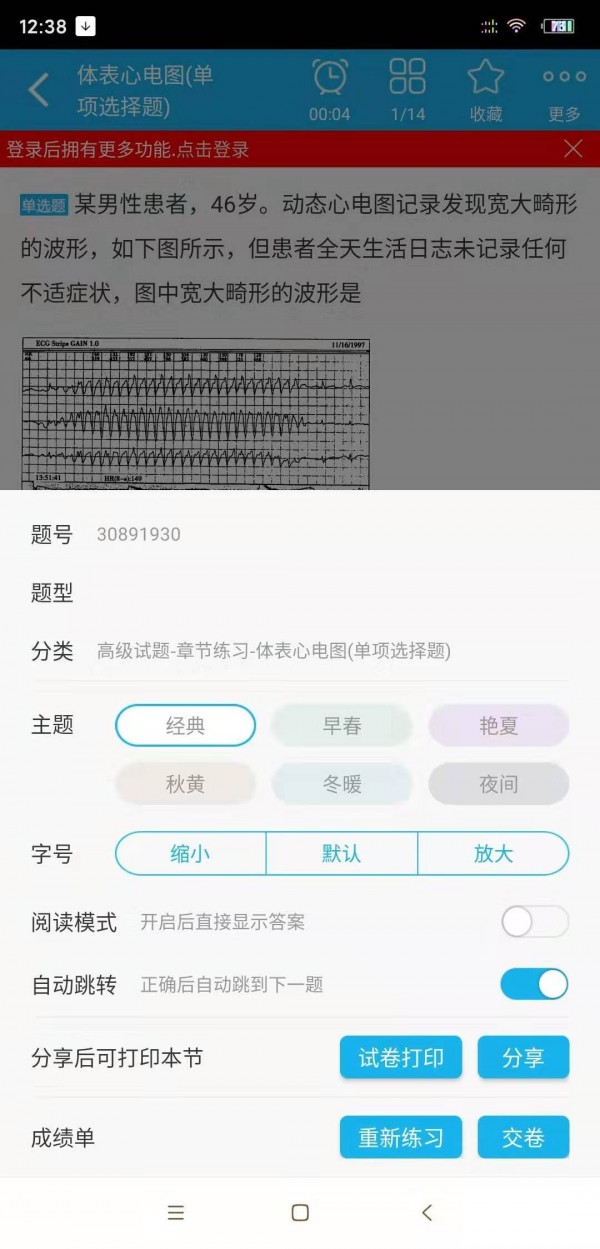Pick the 冬暖 theme
Viewport: 600px width, 1249px height.
pyautogui.click(x=342, y=784)
